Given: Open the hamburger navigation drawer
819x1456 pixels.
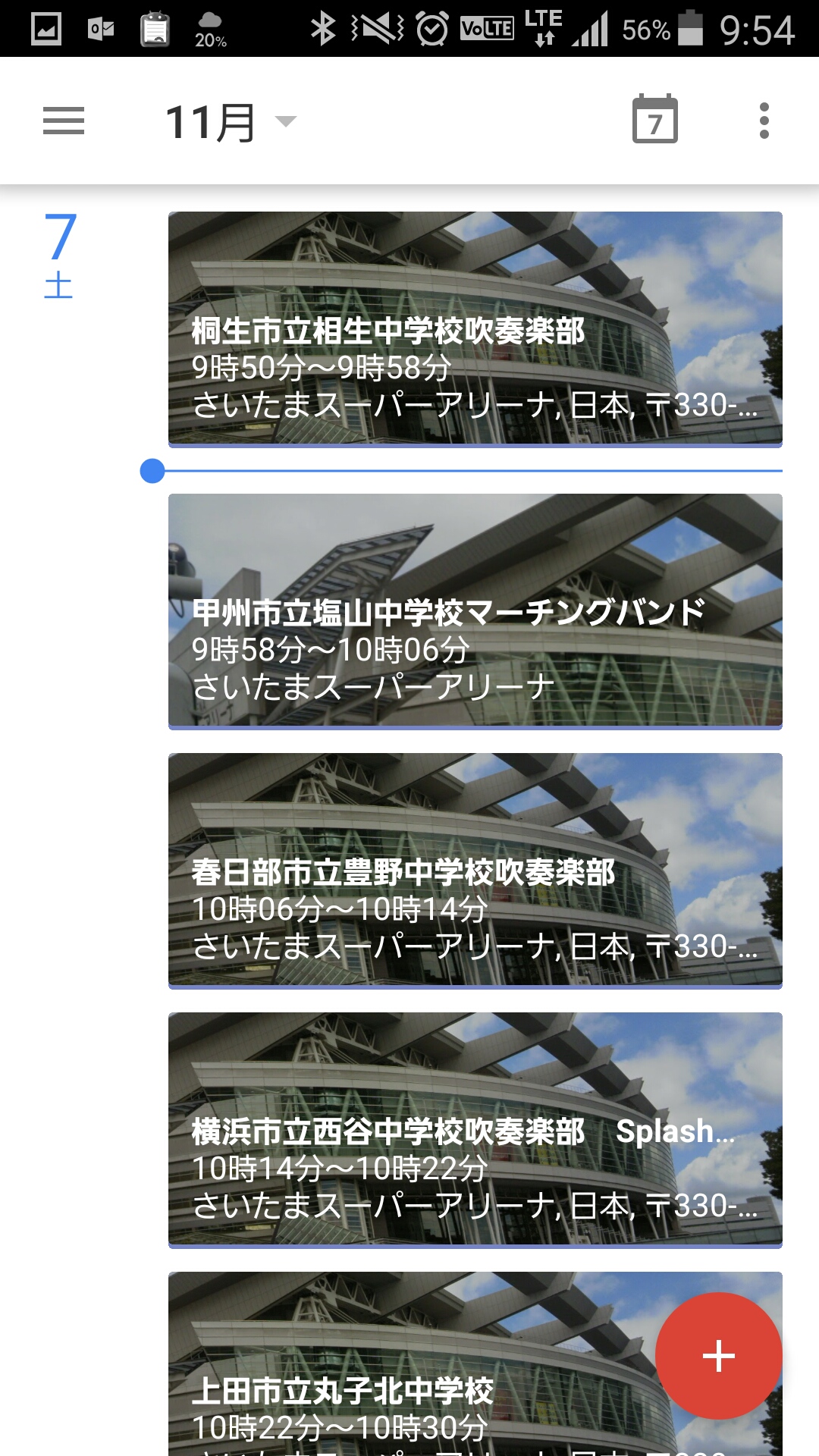Looking at the screenshot, I should pos(64,121).
